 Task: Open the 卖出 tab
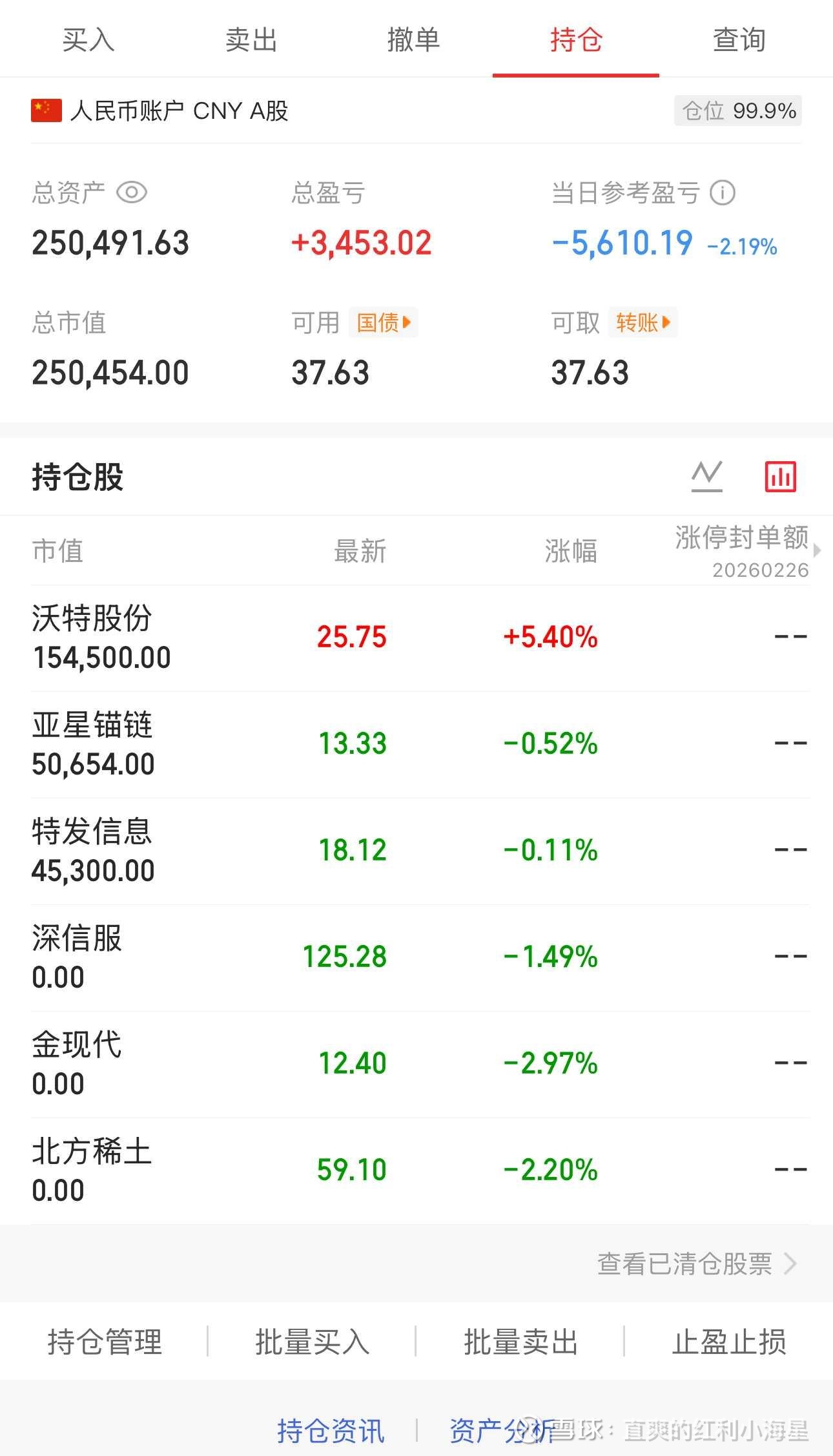tap(251, 40)
